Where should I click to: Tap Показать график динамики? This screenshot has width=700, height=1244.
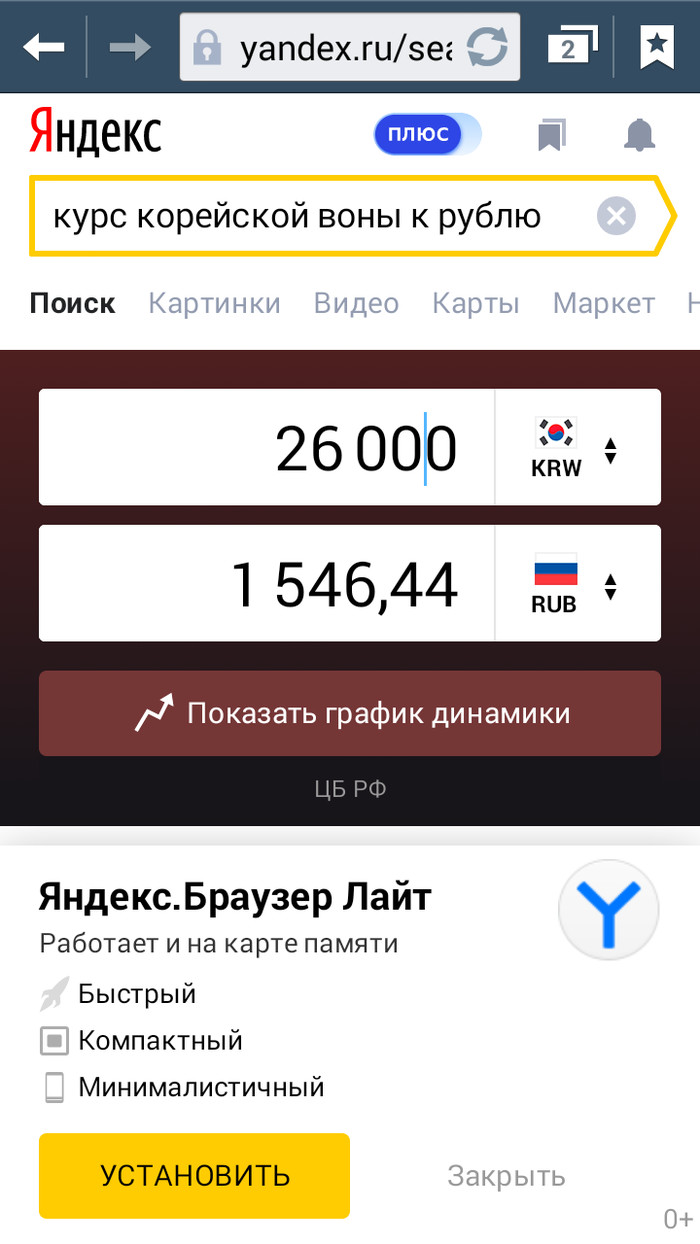coord(350,713)
